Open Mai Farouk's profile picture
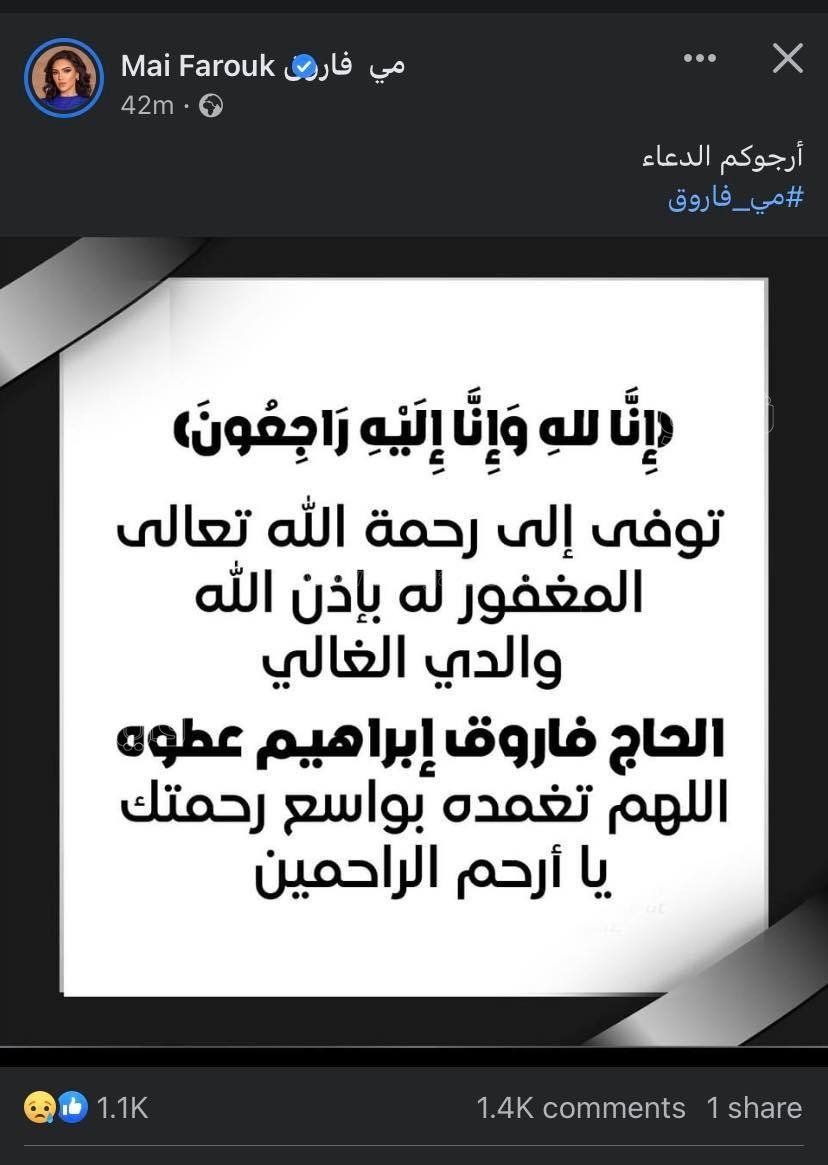The image size is (828, 1165). 64,78
